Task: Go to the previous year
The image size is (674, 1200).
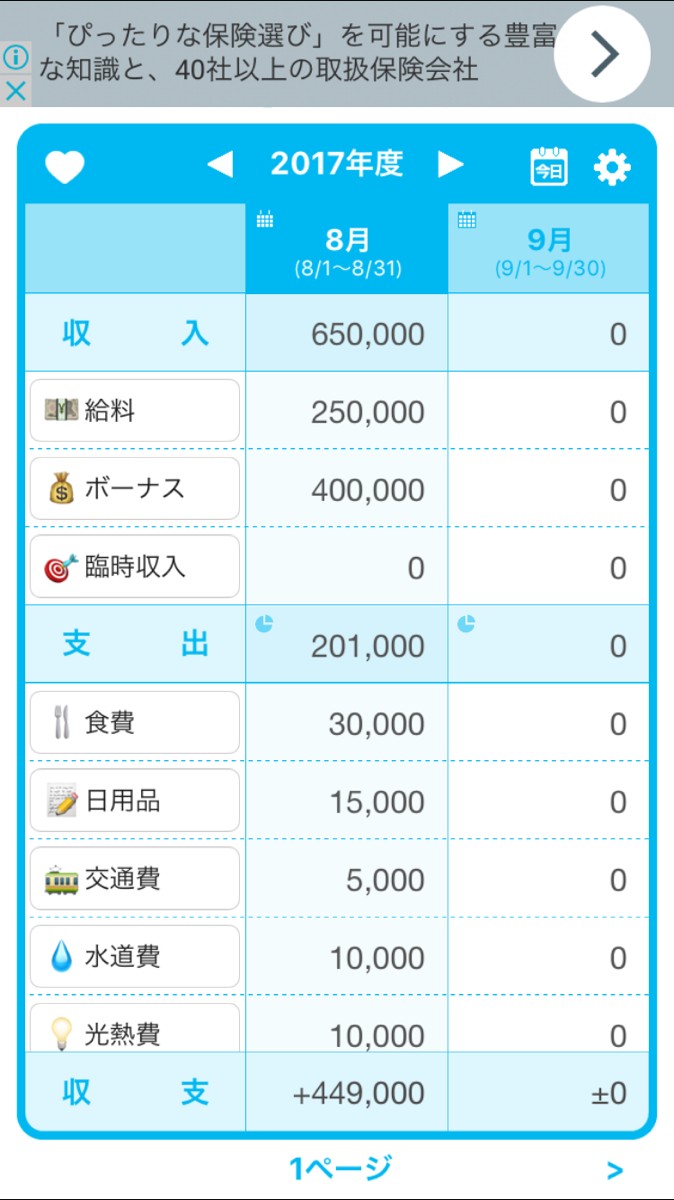Action: (x=220, y=164)
